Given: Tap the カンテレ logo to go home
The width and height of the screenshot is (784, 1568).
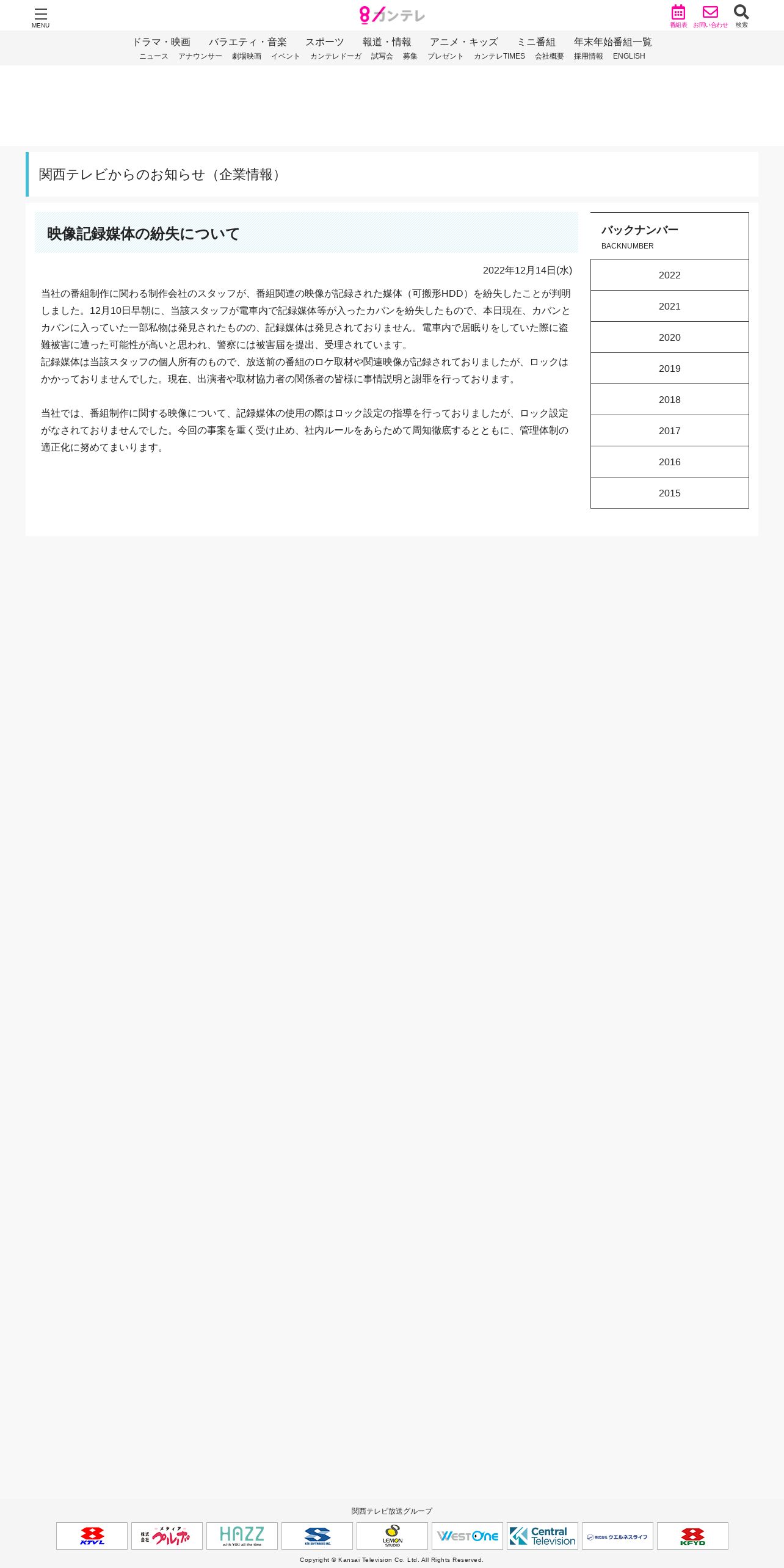Looking at the screenshot, I should [392, 15].
